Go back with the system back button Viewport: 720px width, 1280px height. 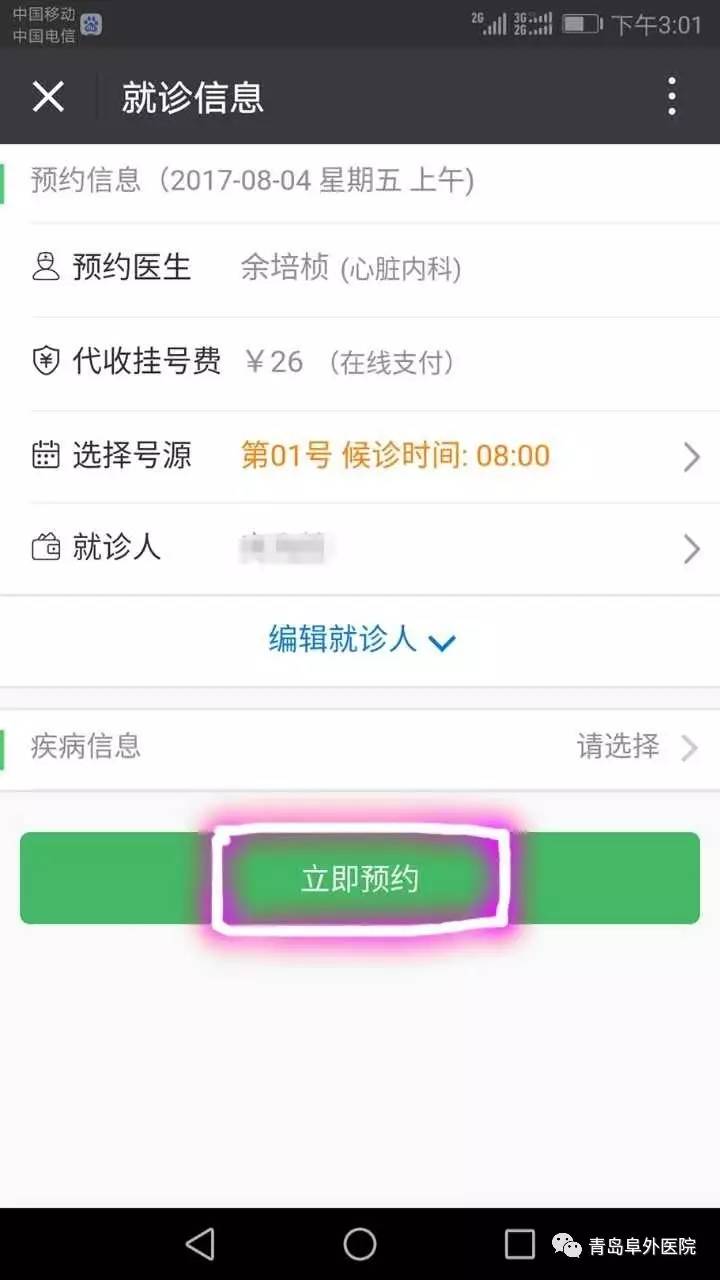pyautogui.click(x=200, y=1243)
